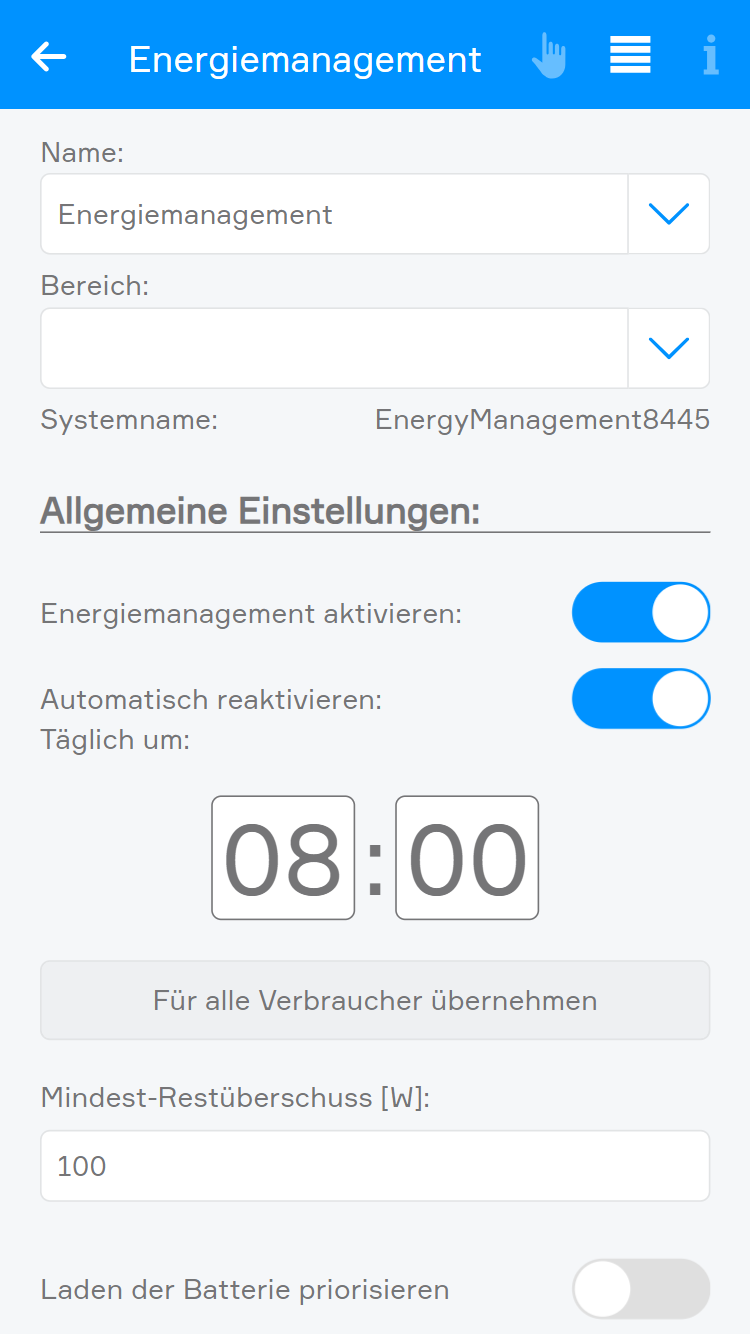Disable Energiemanagement aktivieren switch

click(x=640, y=612)
